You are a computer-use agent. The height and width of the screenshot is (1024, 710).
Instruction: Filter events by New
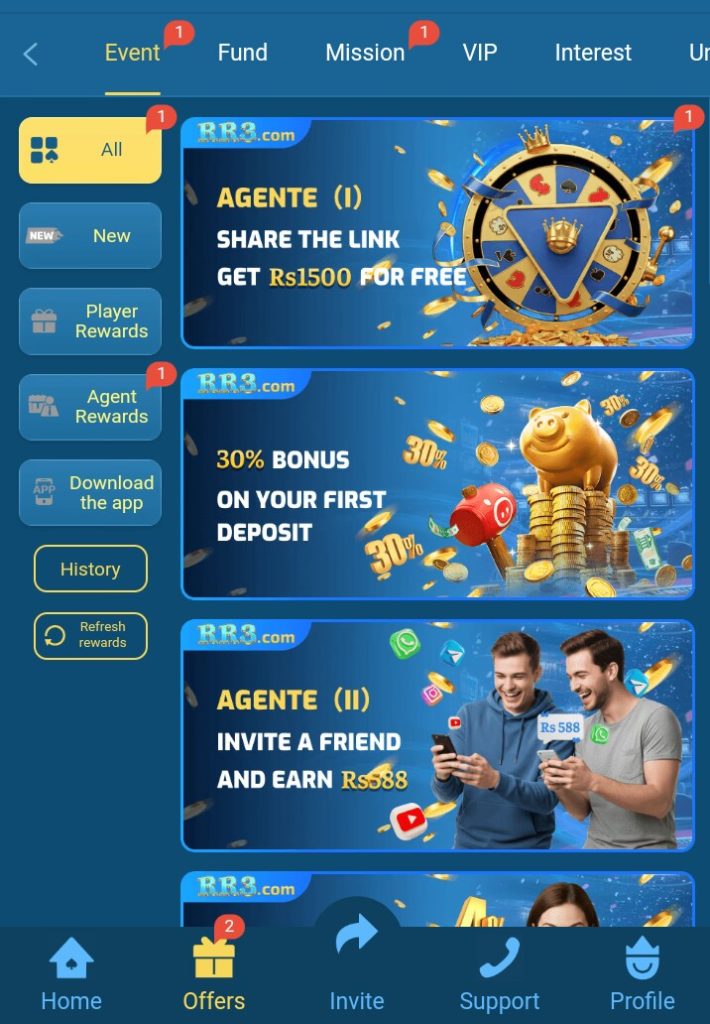(x=90, y=236)
